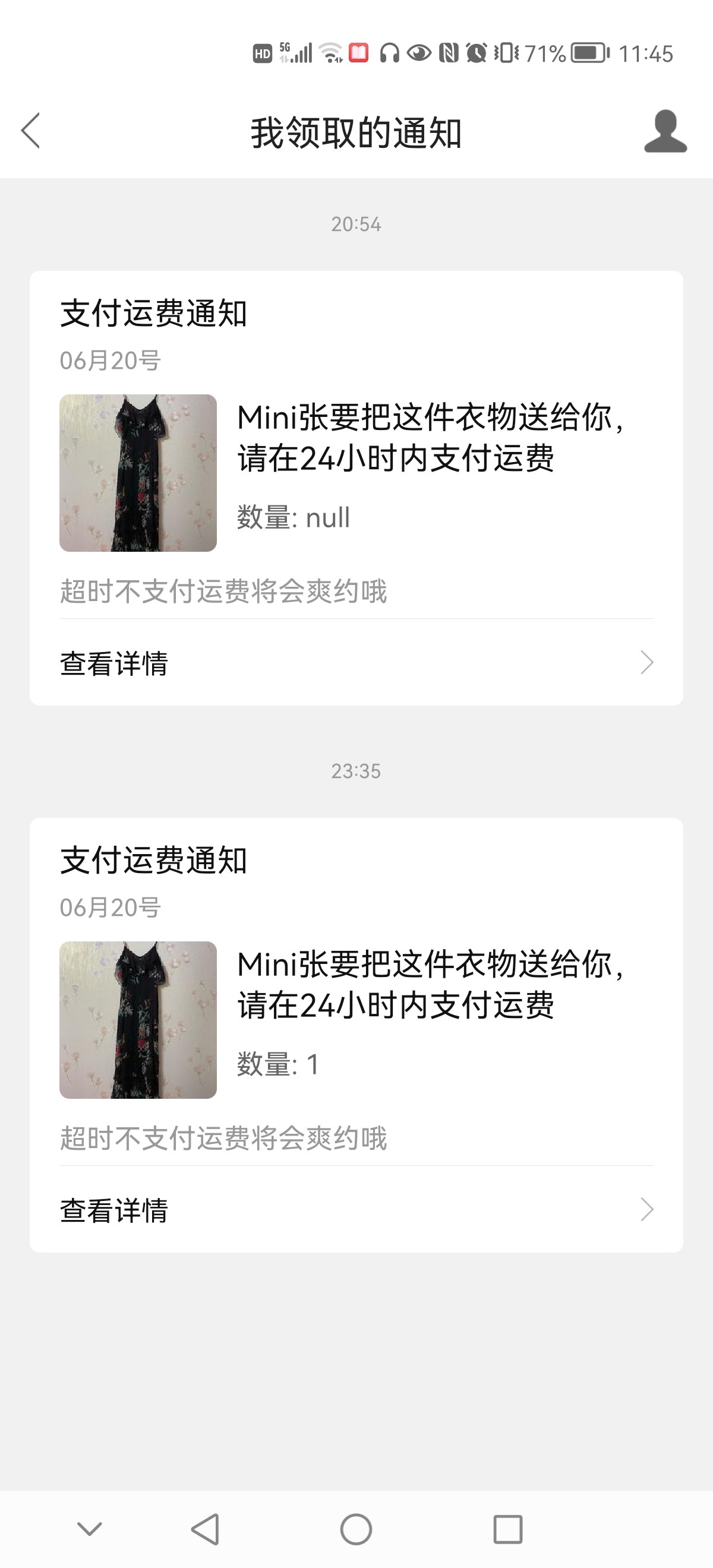The width and height of the screenshot is (713, 1568).
Task: Tap the dress photo in the 数量: null card
Action: point(138,473)
